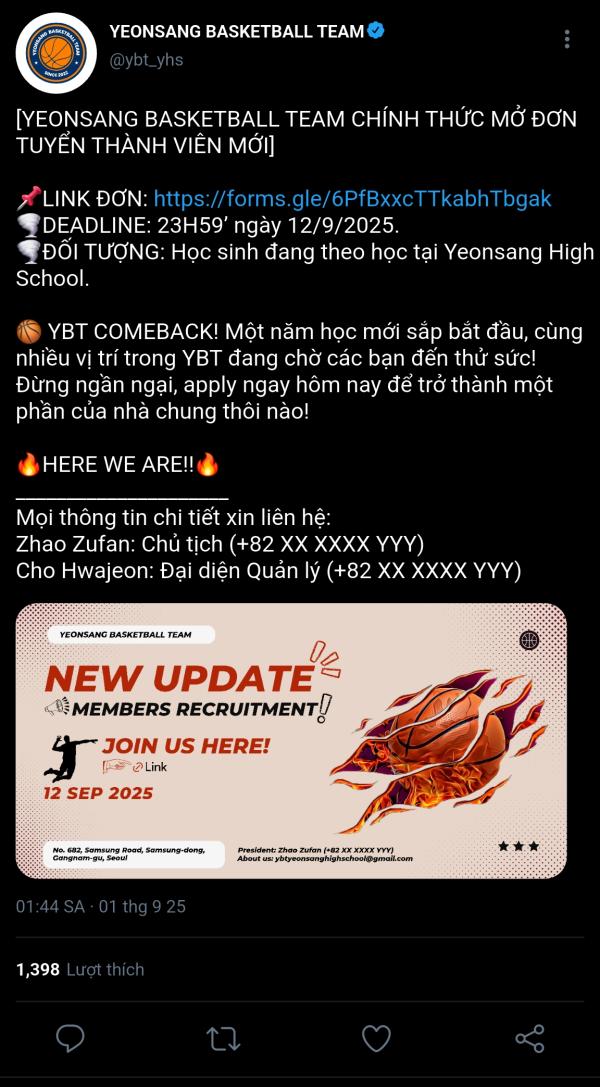Open the three-dot overflow menu

[x=567, y=40]
